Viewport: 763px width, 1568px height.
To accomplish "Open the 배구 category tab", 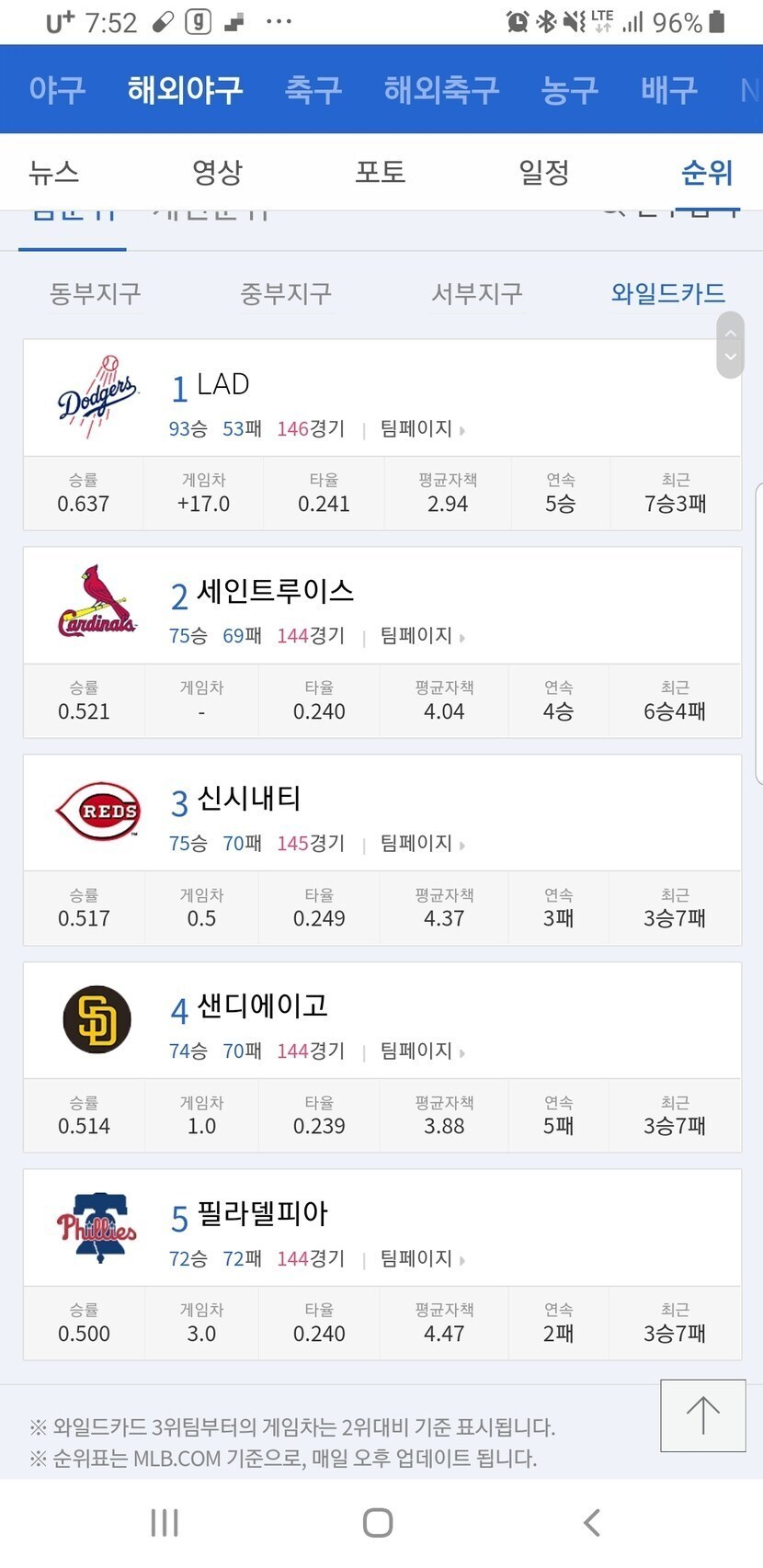I will click(668, 90).
